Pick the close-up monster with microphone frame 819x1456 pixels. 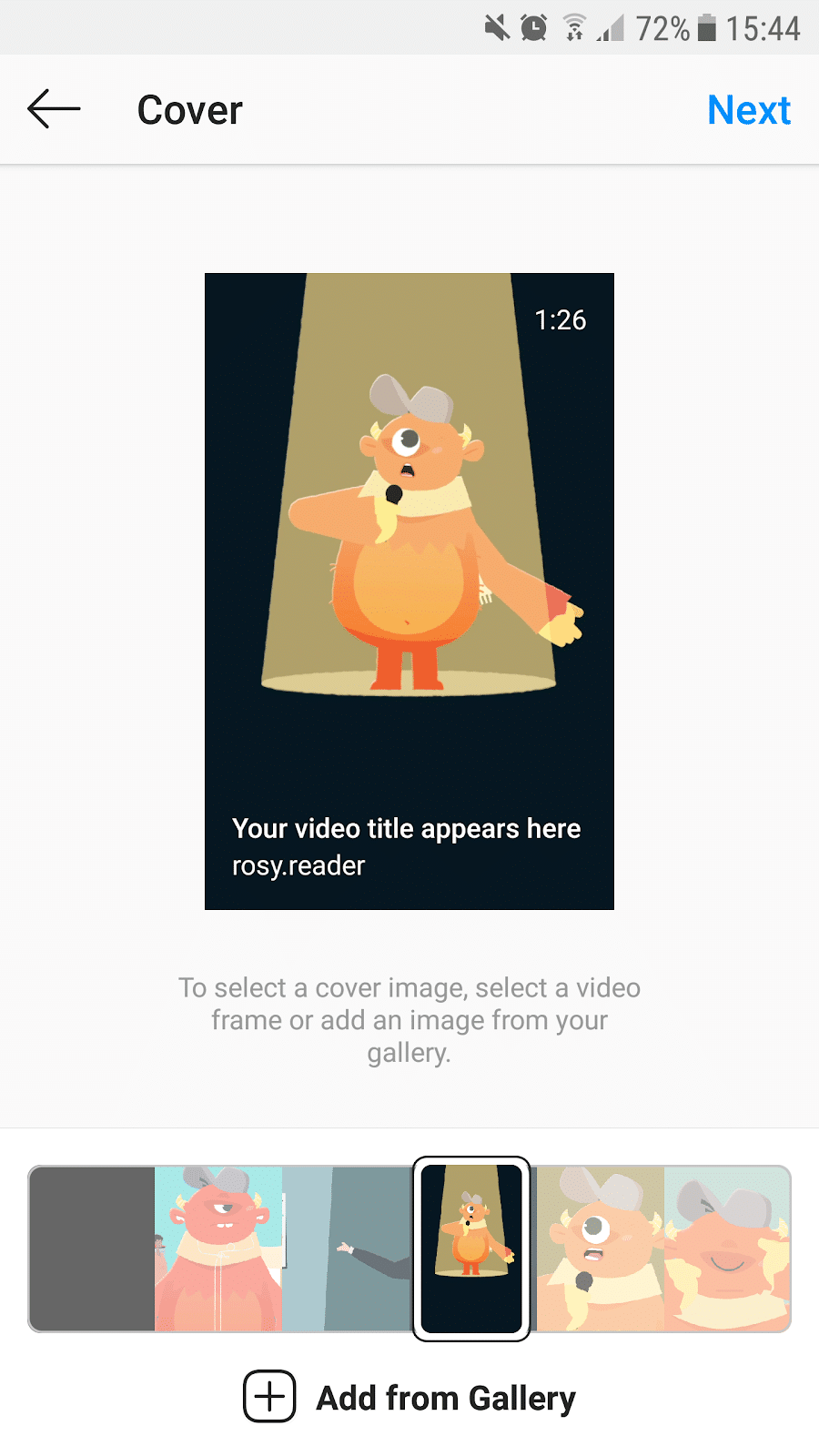601,1249
